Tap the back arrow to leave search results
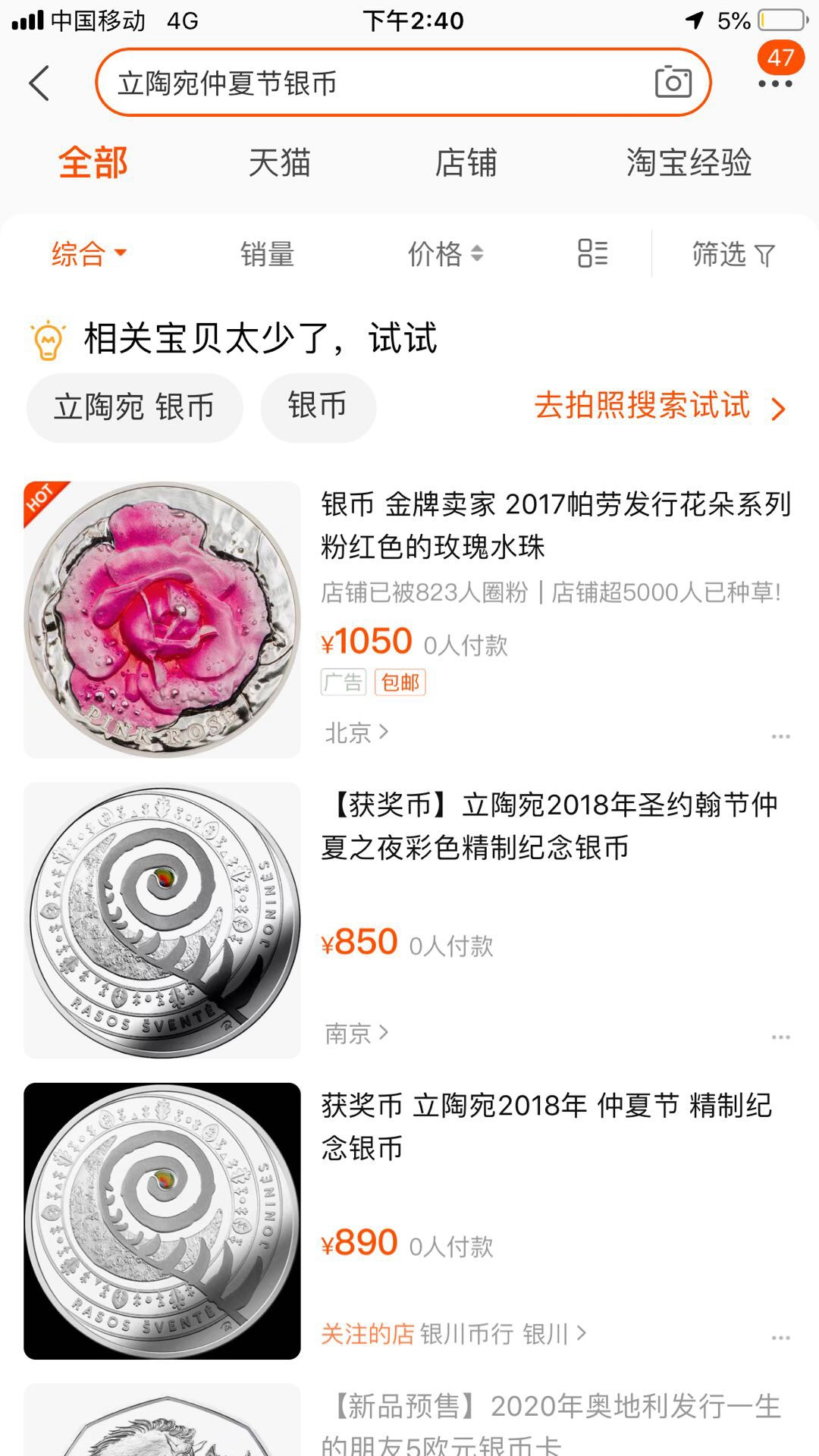819x1456 pixels. [x=39, y=82]
